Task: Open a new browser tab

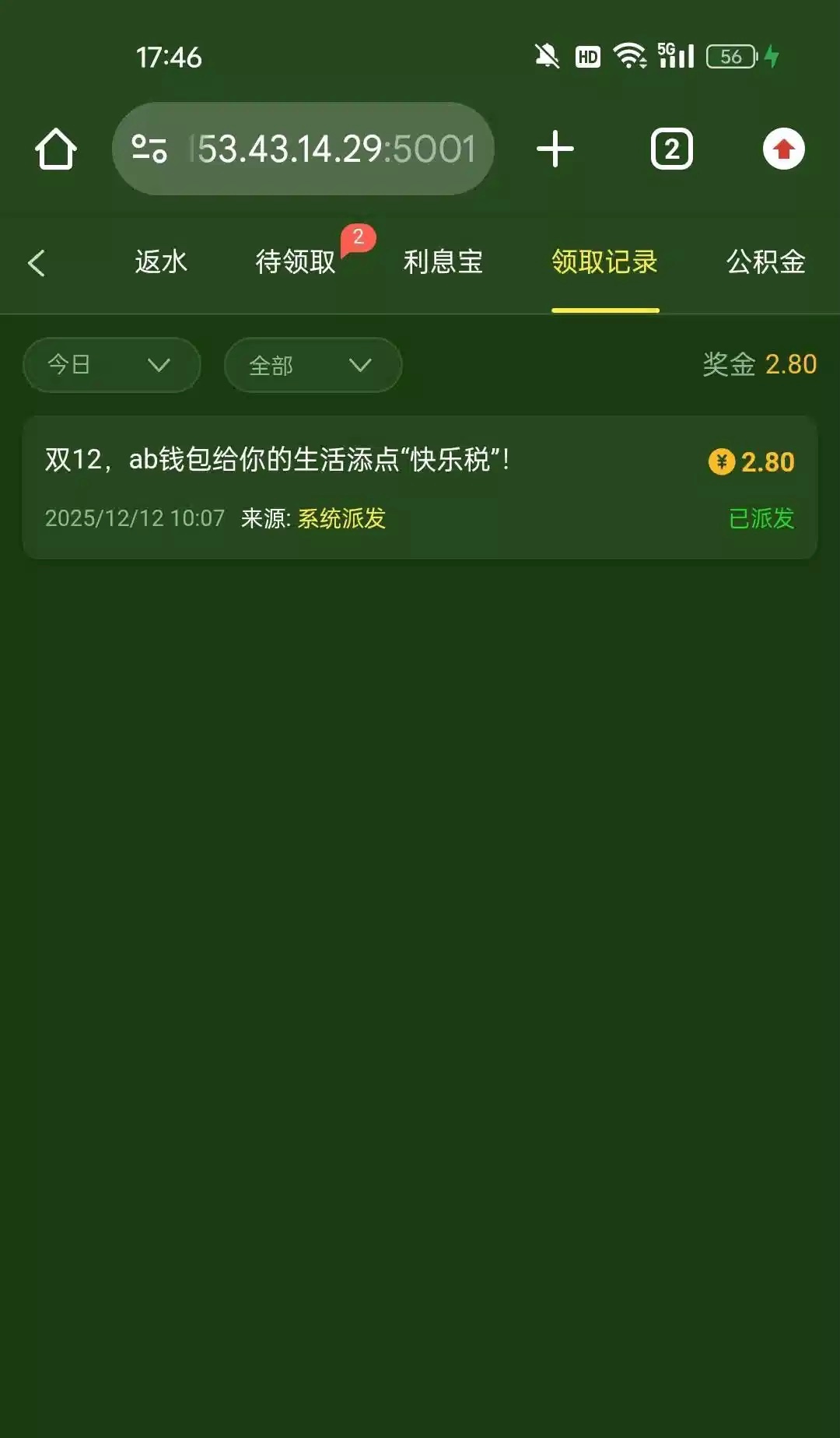Action: (555, 149)
